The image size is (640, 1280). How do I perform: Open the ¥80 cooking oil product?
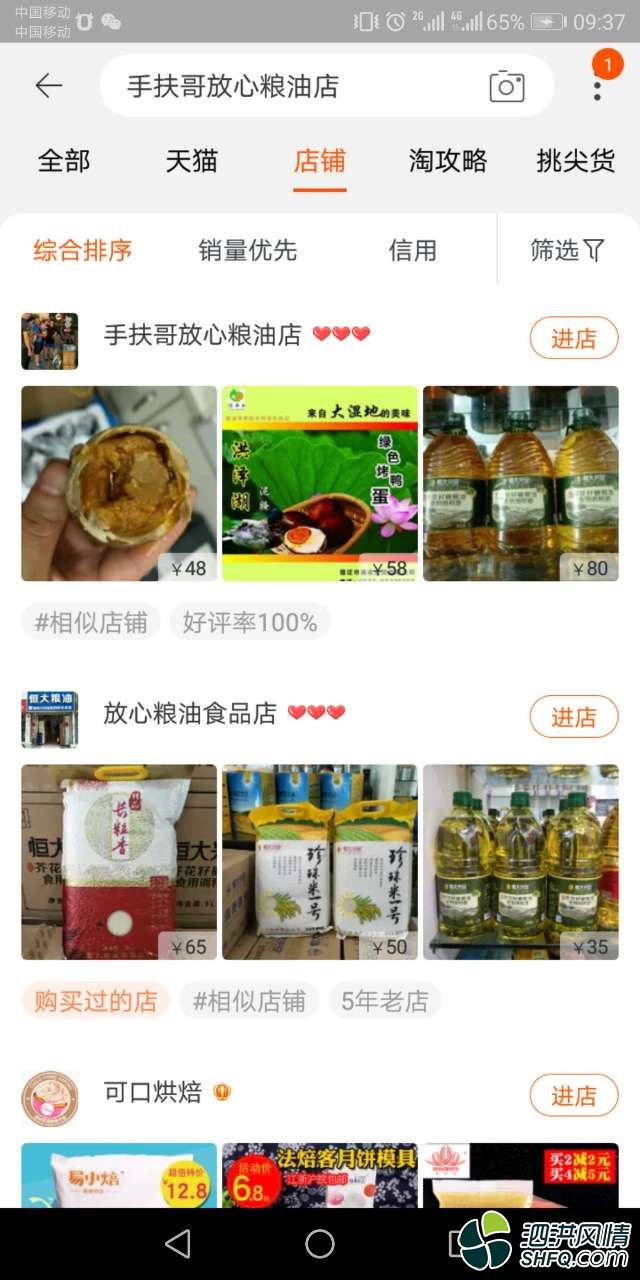(520, 483)
